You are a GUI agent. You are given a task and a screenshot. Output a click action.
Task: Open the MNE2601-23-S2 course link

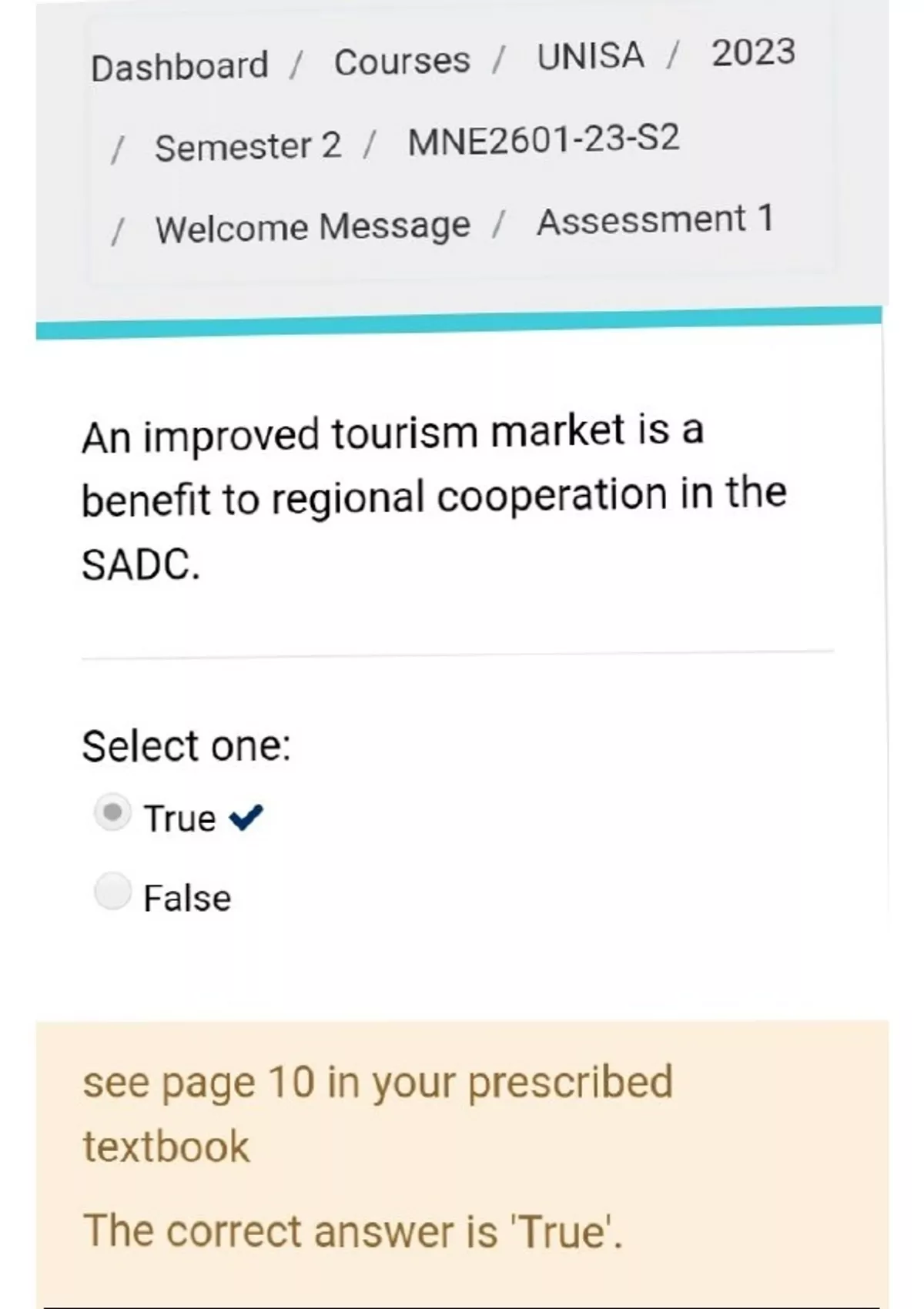click(x=544, y=140)
